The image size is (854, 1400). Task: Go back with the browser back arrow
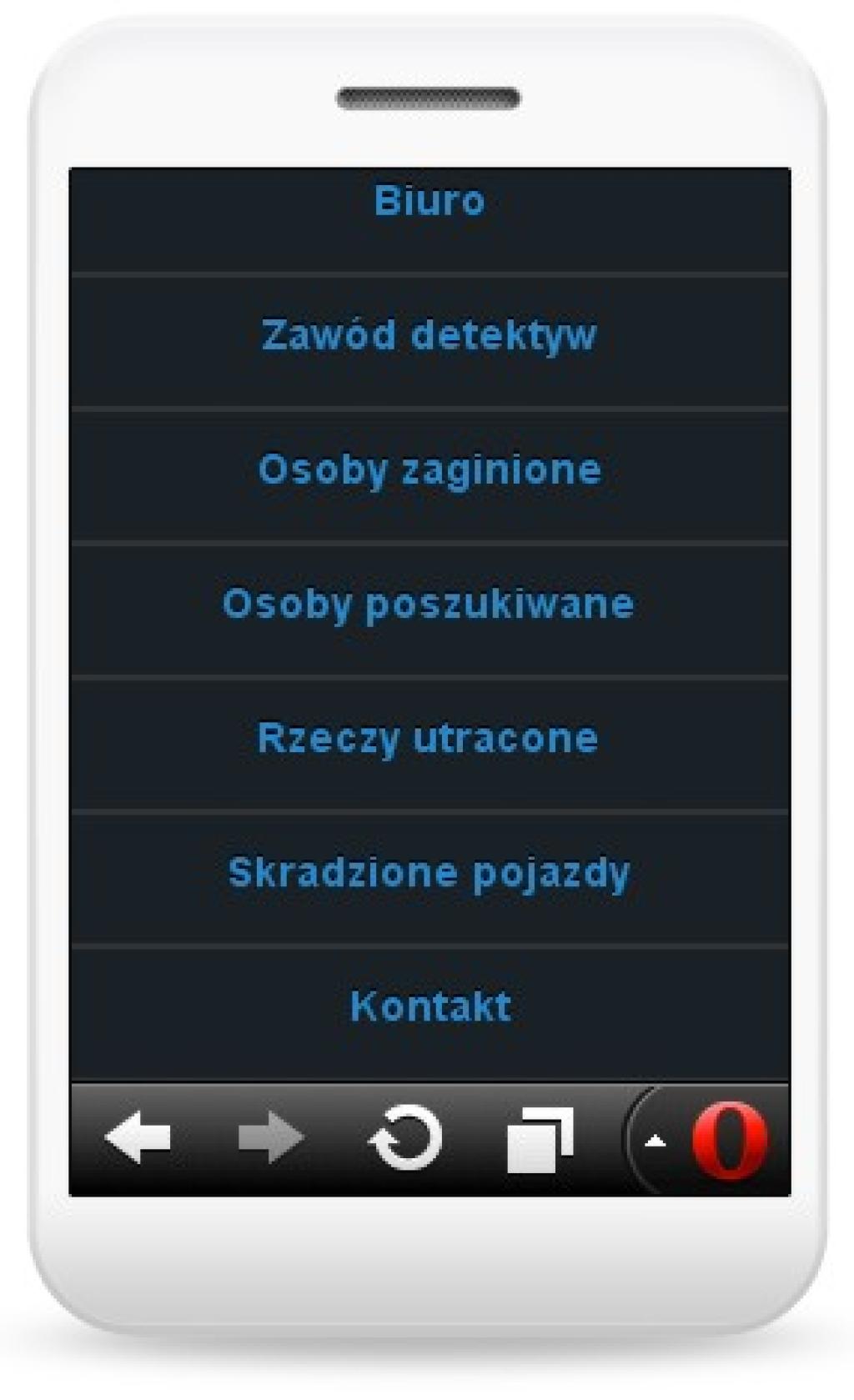(x=138, y=1139)
